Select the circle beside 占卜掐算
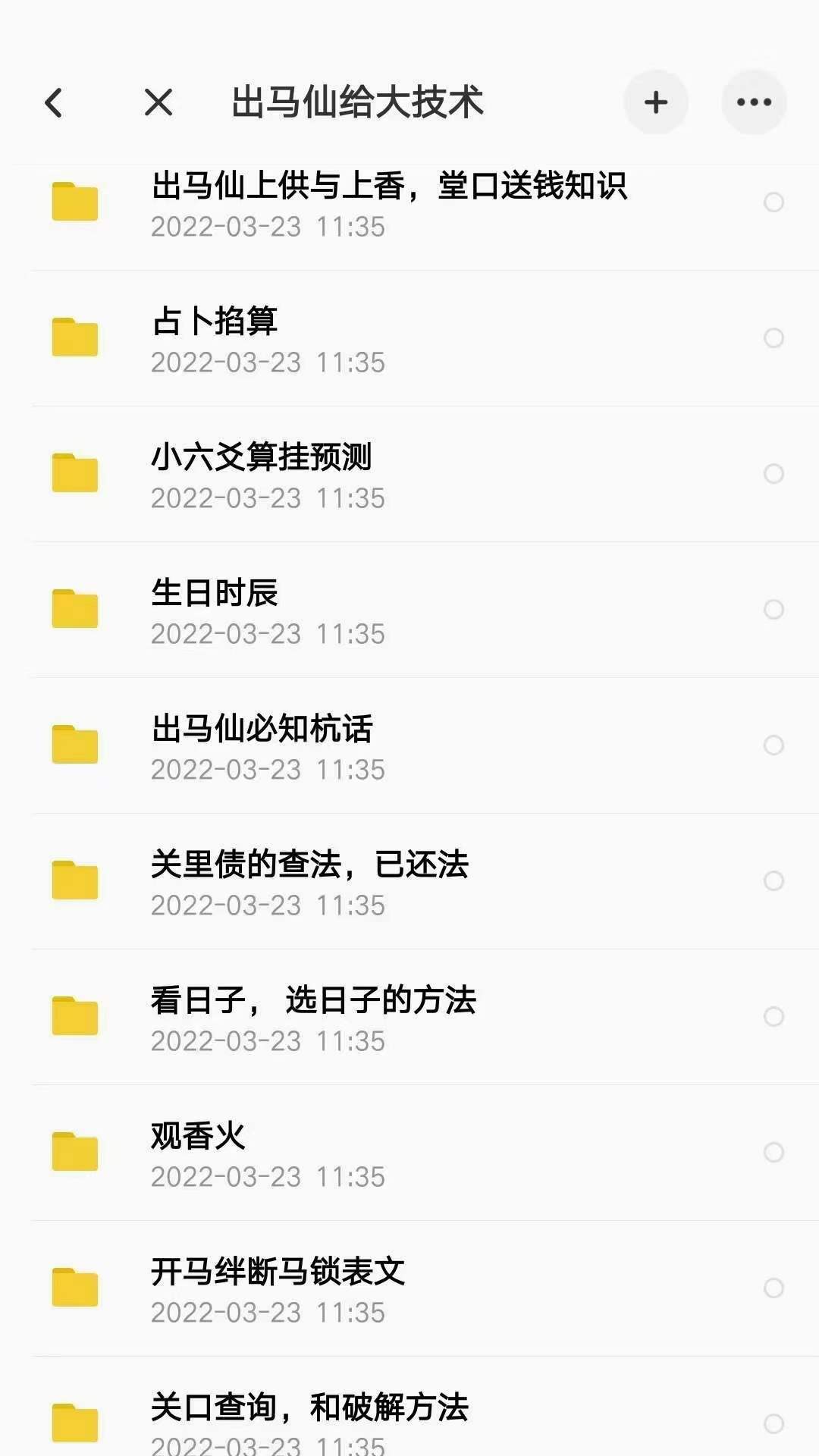 (774, 338)
